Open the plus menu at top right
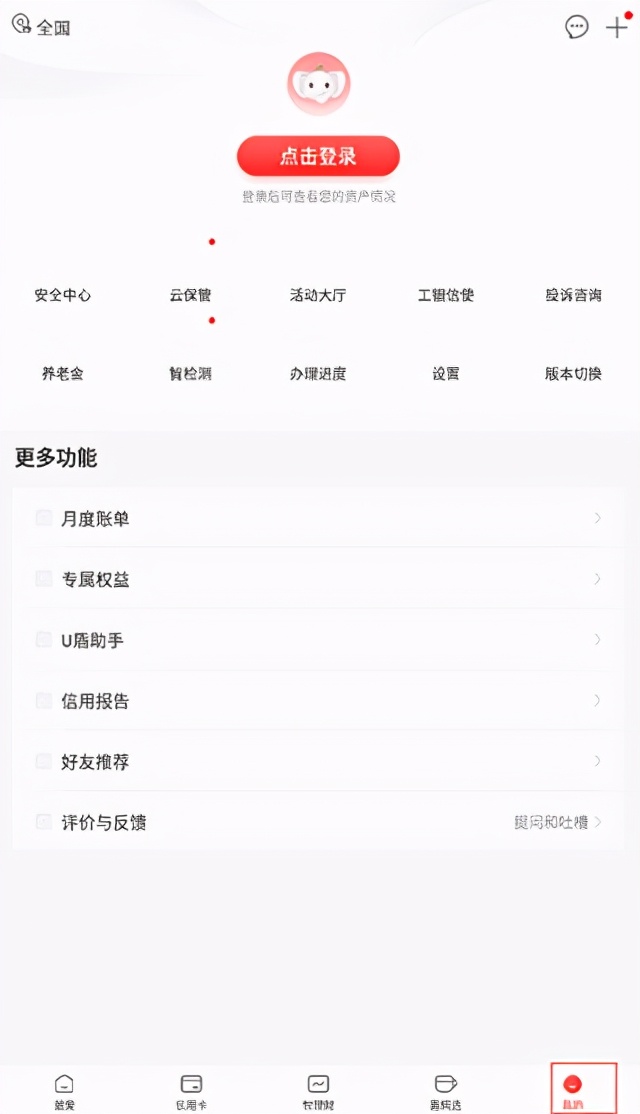This screenshot has height=1114, width=640. [617, 27]
